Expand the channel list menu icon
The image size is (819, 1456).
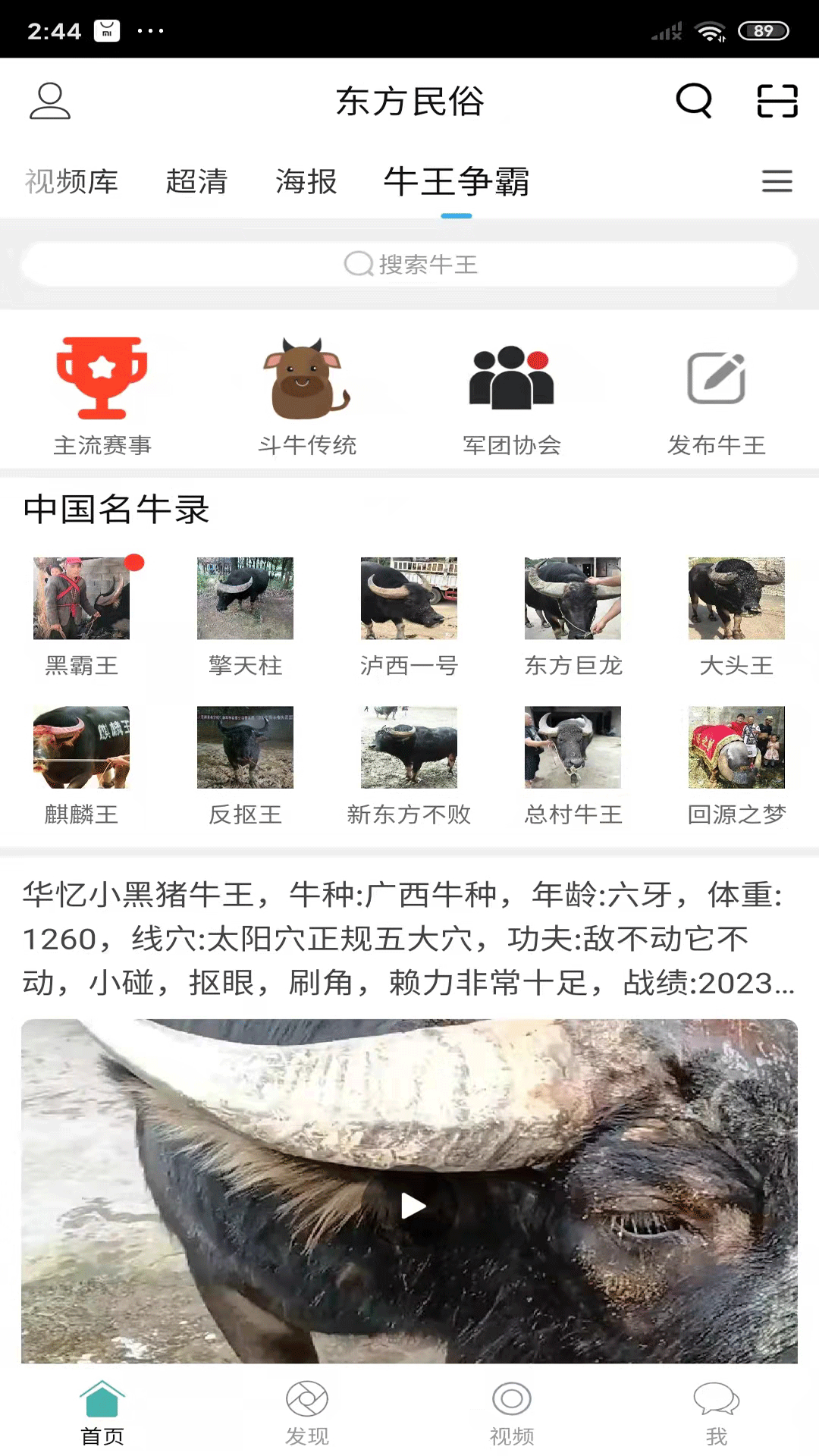777,181
